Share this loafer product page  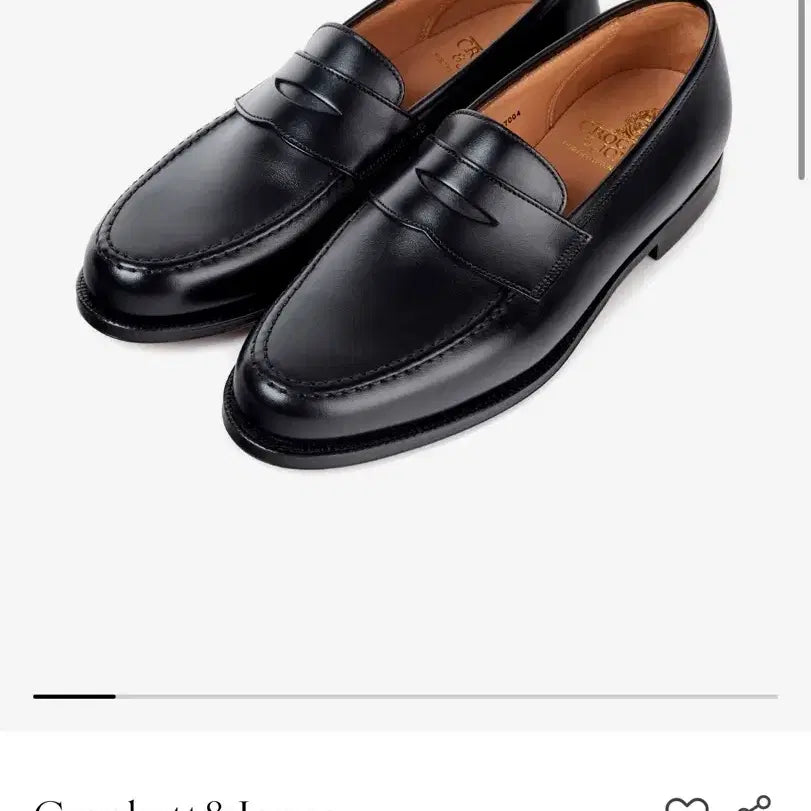[x=753, y=802]
